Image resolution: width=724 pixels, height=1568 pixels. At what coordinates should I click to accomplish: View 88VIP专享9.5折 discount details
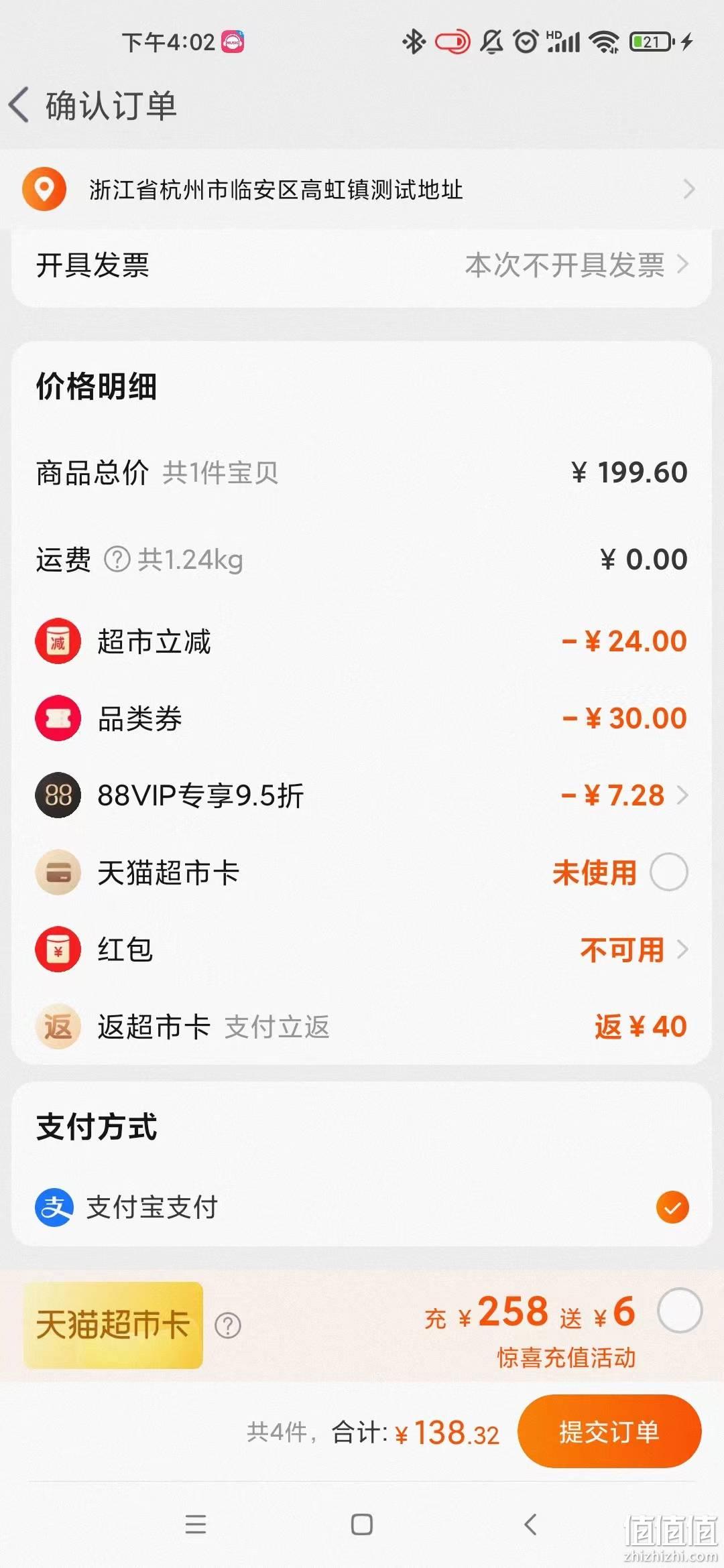click(x=362, y=795)
